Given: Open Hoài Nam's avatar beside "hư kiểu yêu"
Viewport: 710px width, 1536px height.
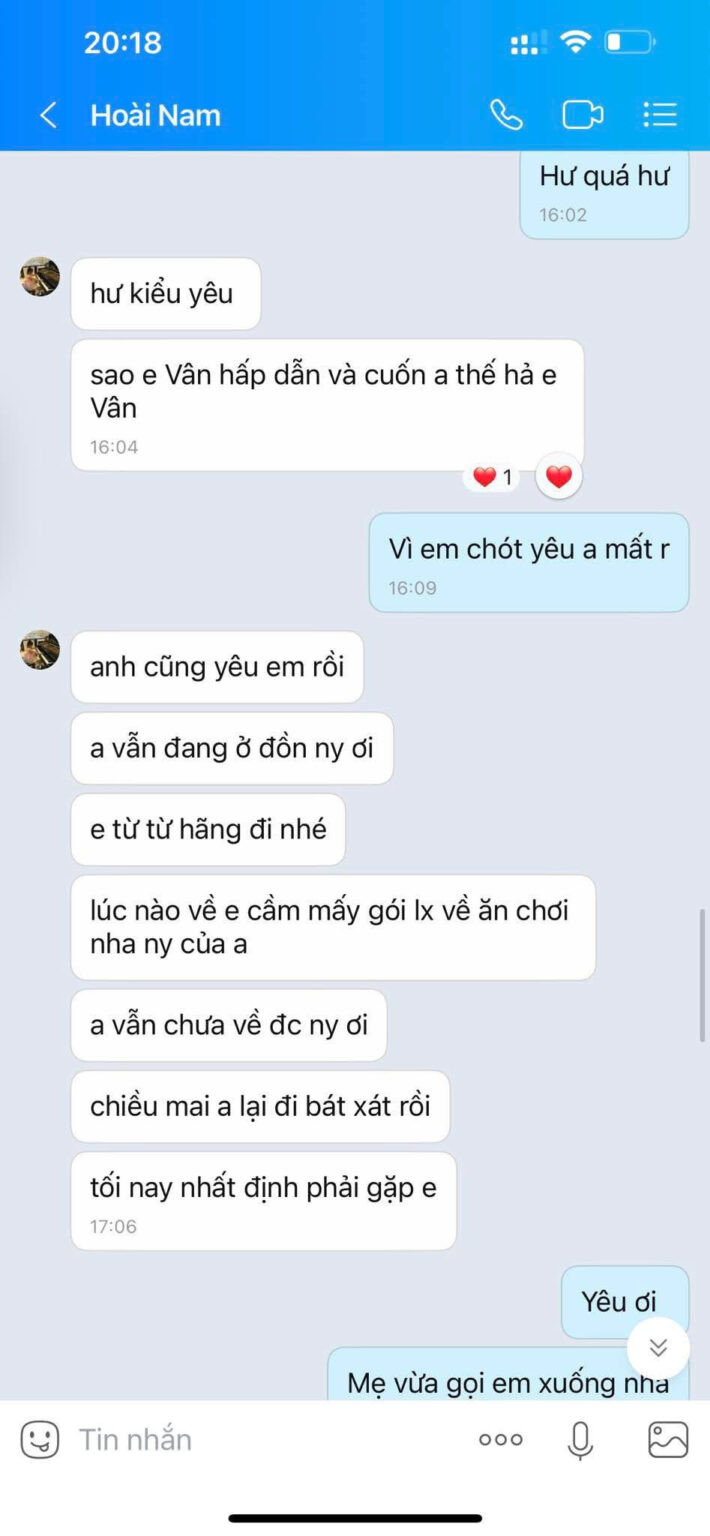Looking at the screenshot, I should point(40,277).
